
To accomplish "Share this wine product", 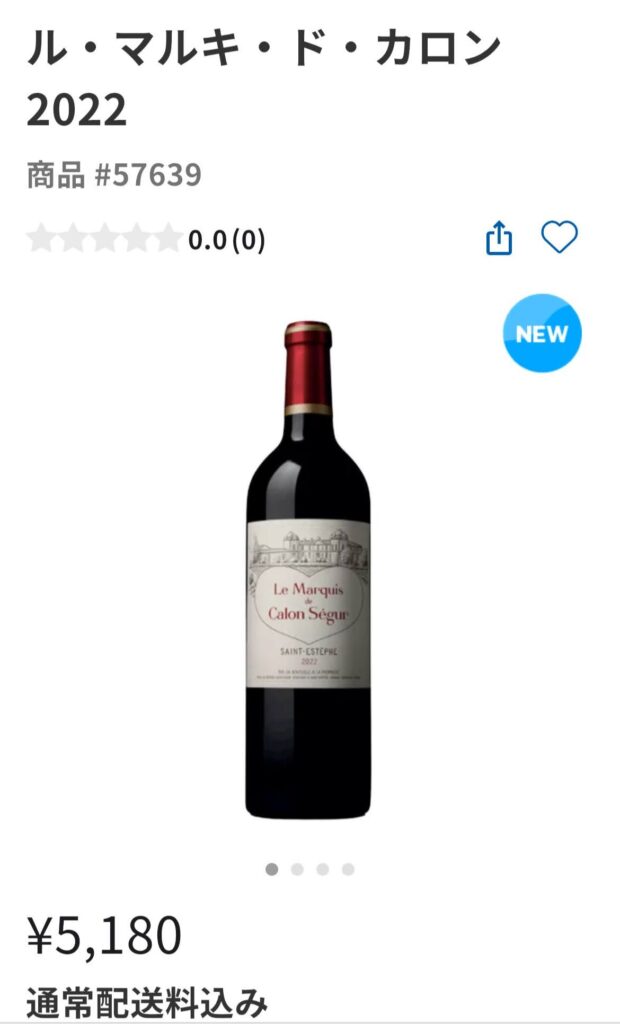I will [x=499, y=239].
